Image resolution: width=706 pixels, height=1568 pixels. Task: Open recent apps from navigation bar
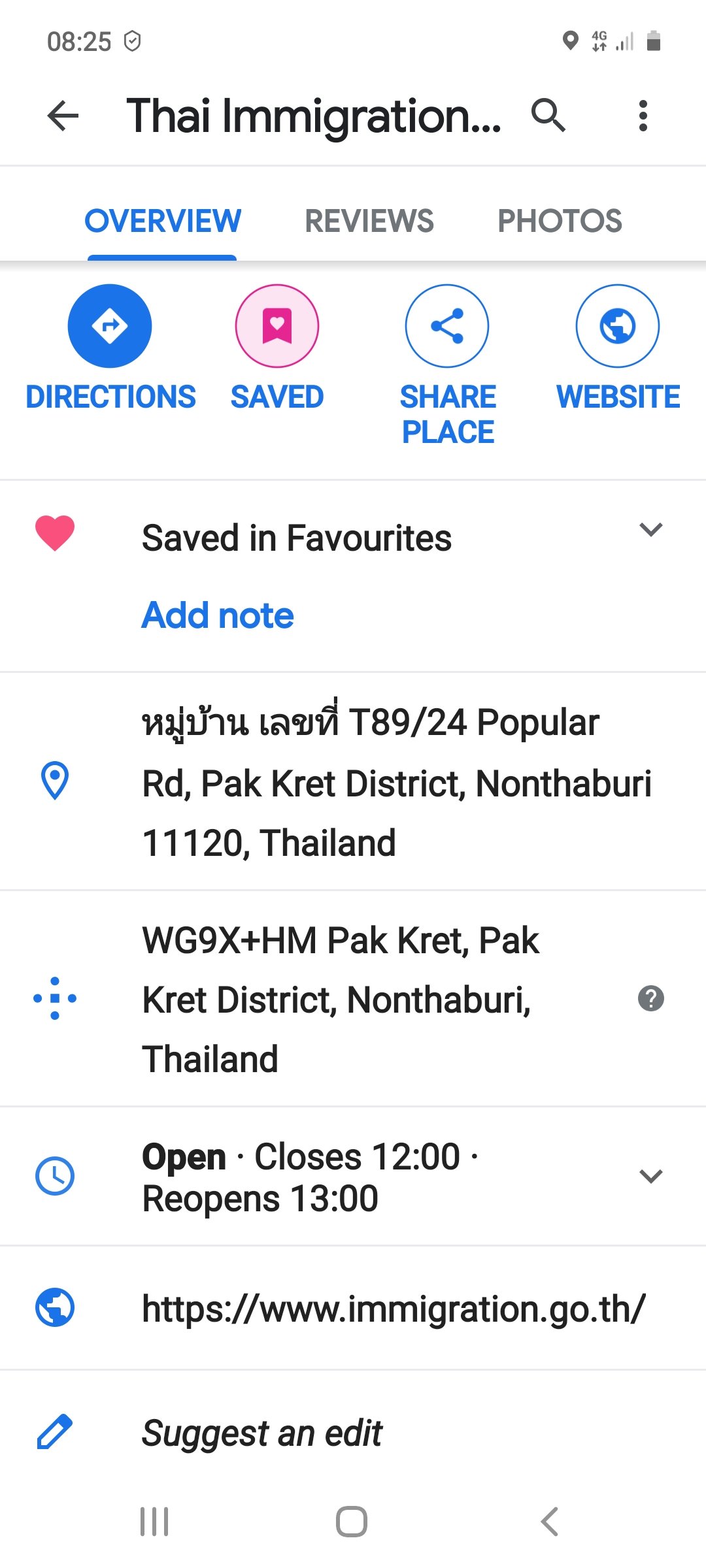pos(155,1522)
